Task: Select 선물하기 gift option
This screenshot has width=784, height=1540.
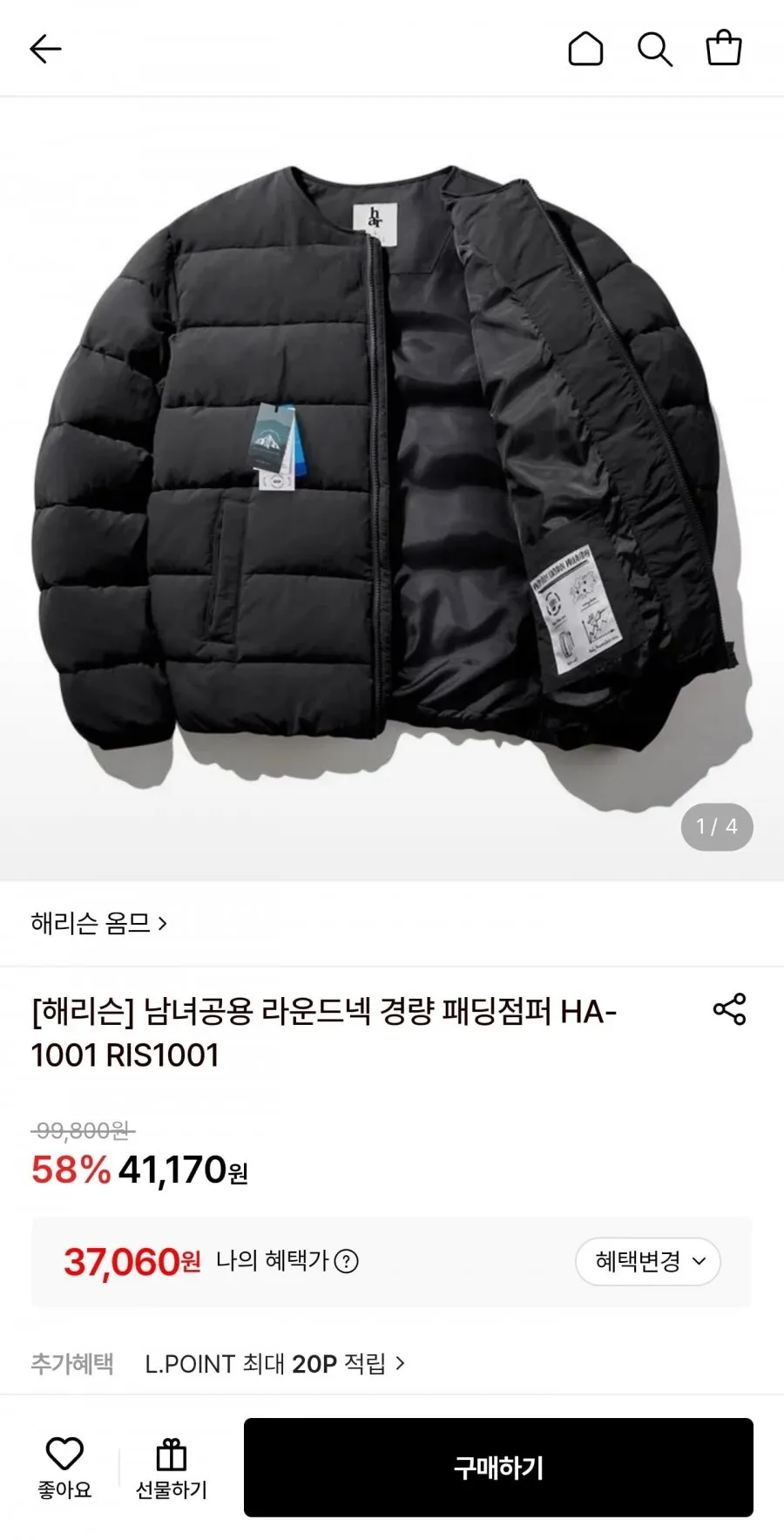Action: point(172,1469)
